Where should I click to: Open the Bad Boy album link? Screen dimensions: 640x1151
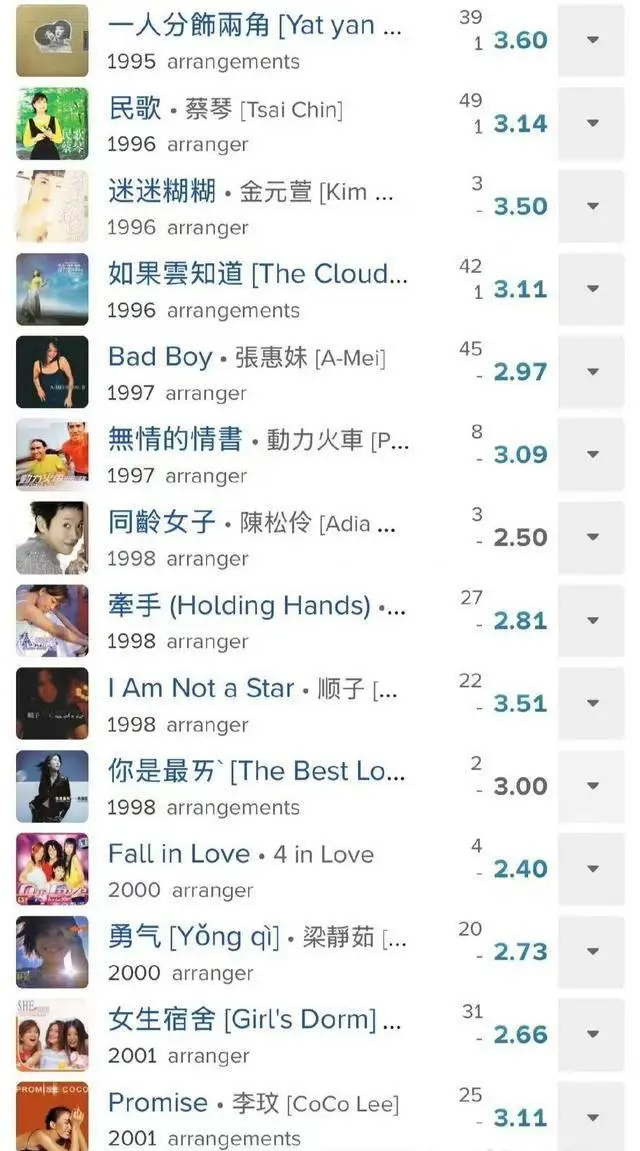point(160,357)
